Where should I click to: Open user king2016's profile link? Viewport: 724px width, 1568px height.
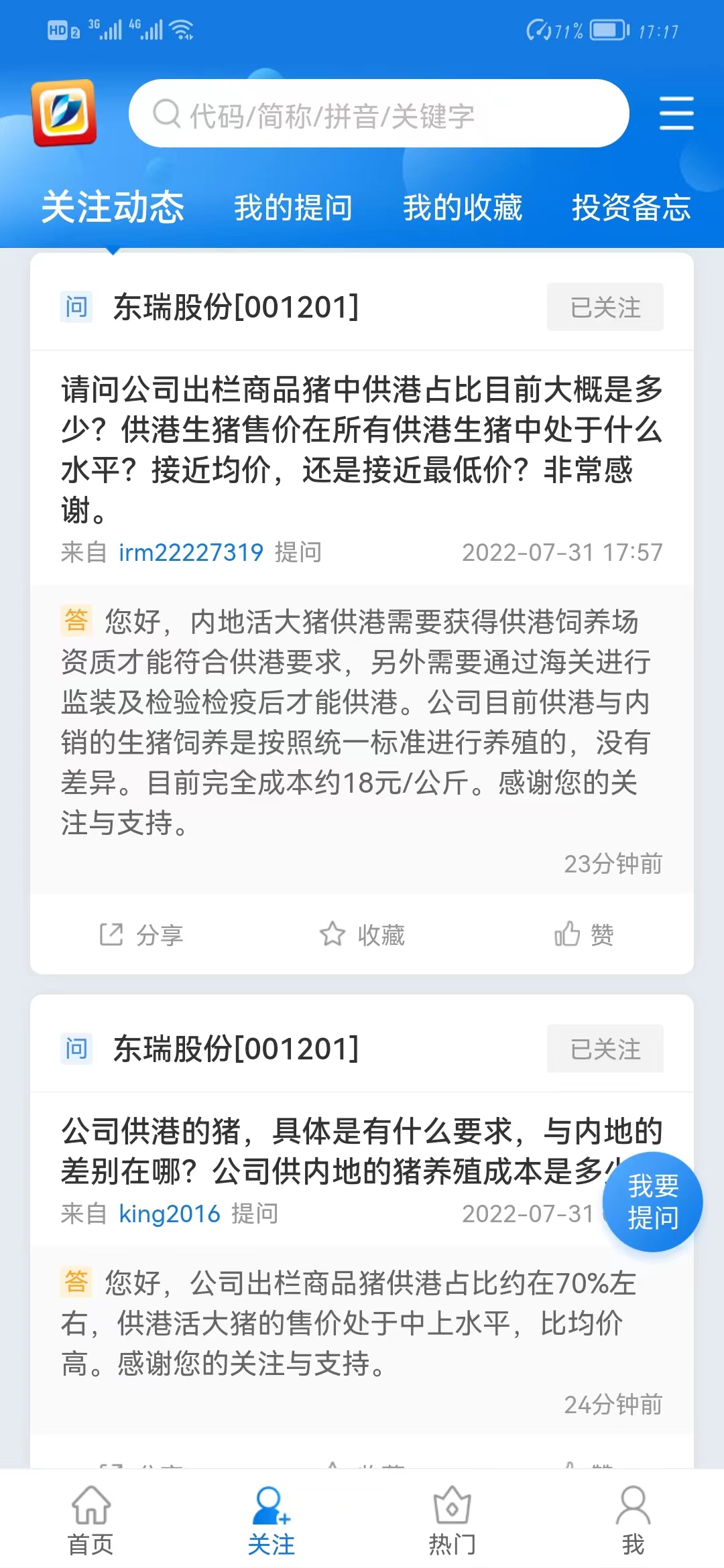170,1214
